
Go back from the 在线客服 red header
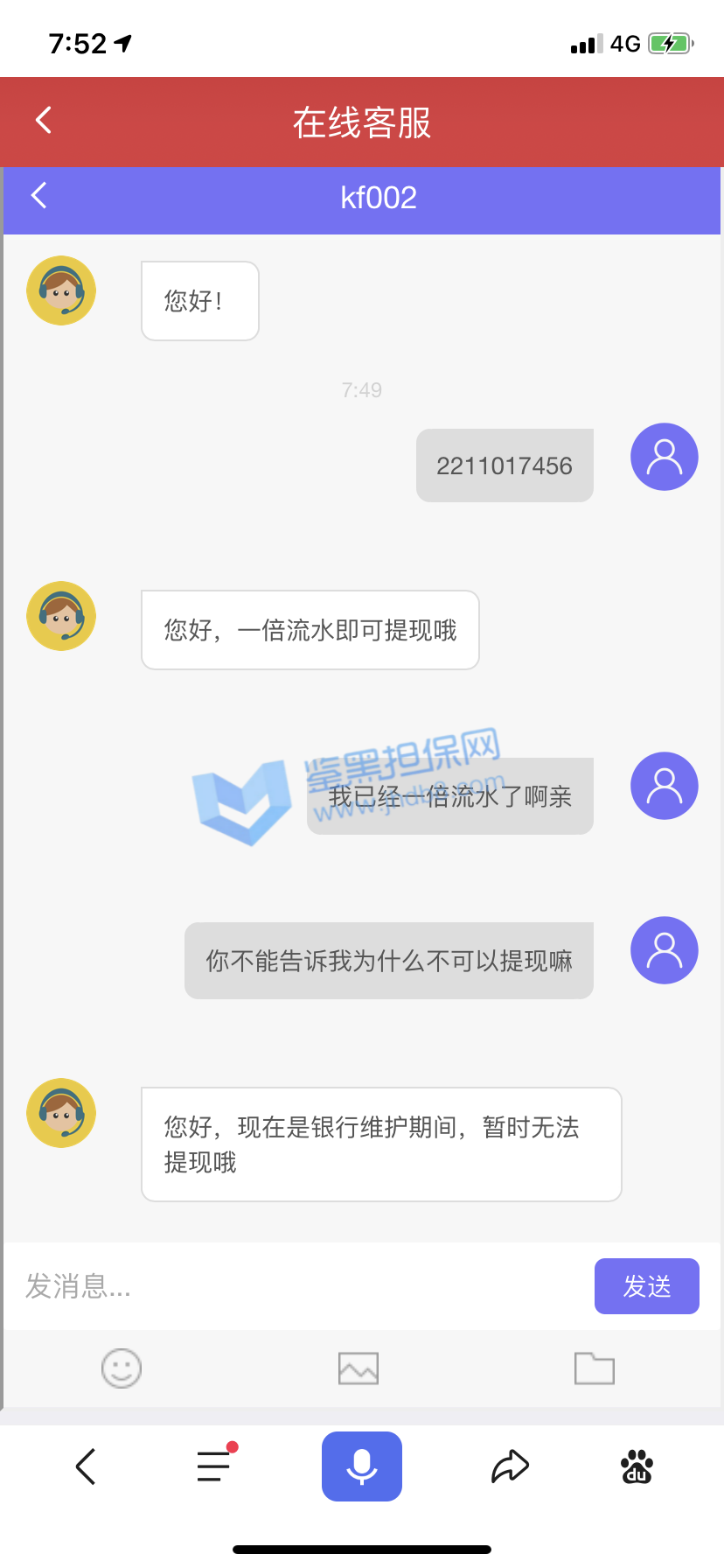pyautogui.click(x=44, y=121)
